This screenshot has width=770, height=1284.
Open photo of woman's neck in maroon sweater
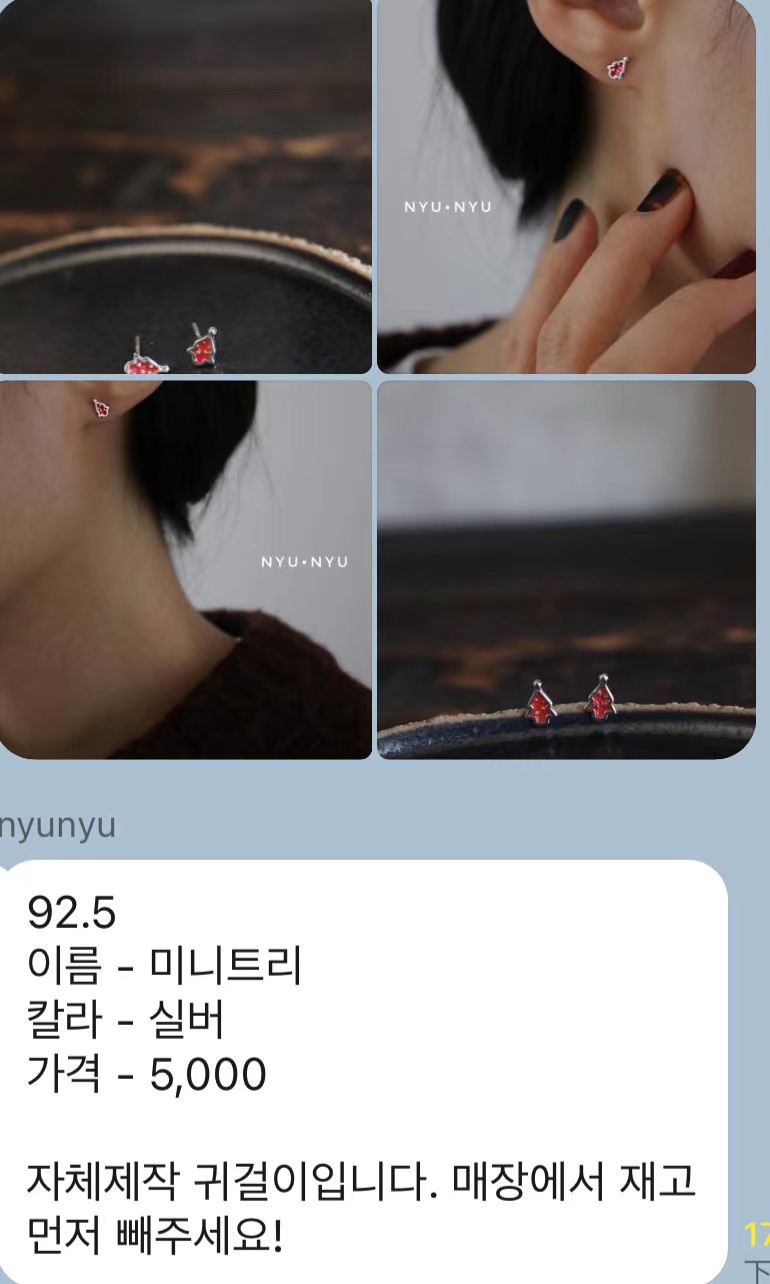click(x=185, y=570)
